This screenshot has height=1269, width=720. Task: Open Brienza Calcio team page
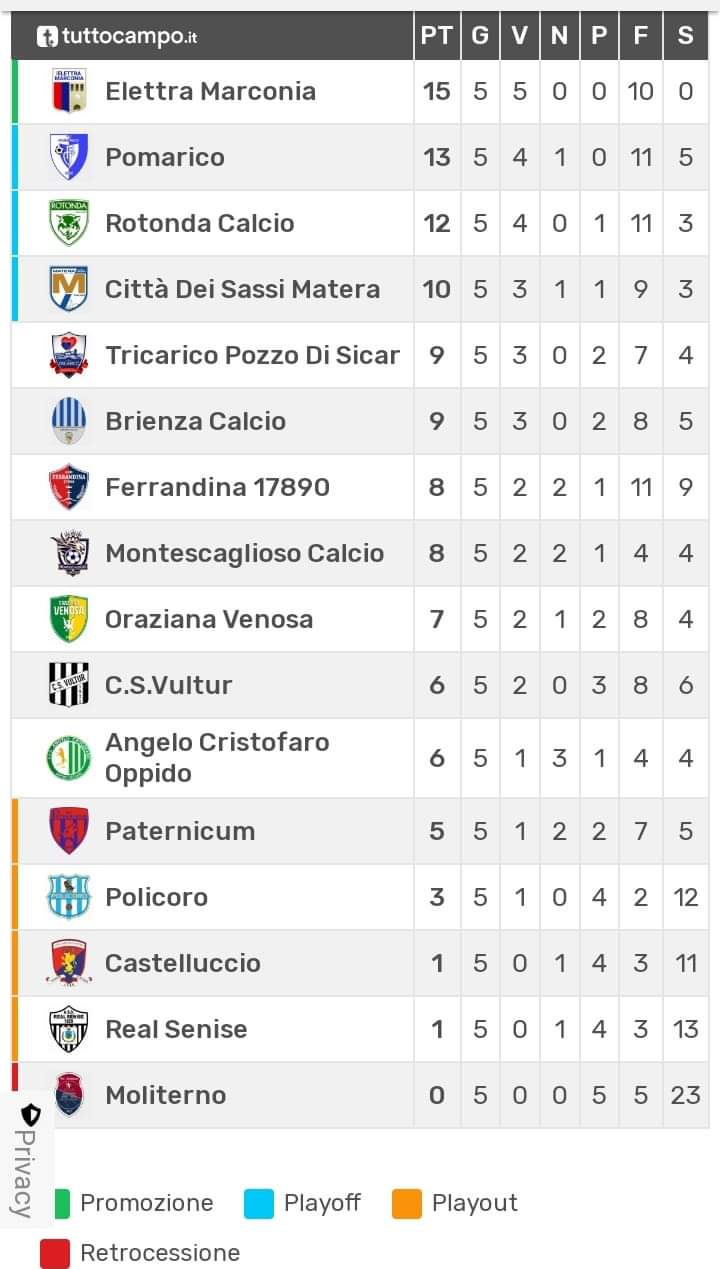click(x=196, y=421)
